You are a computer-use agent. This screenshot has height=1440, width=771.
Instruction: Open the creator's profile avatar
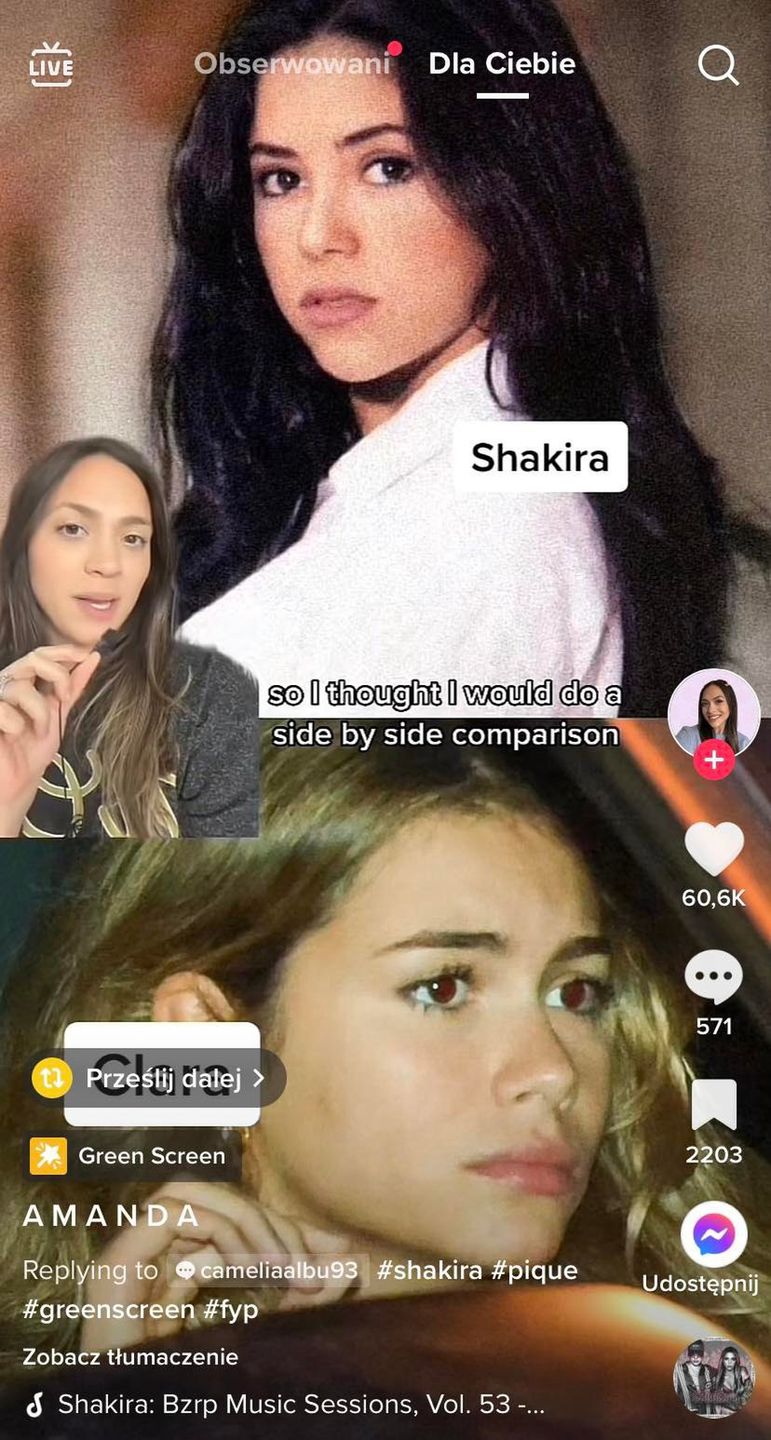tap(713, 711)
